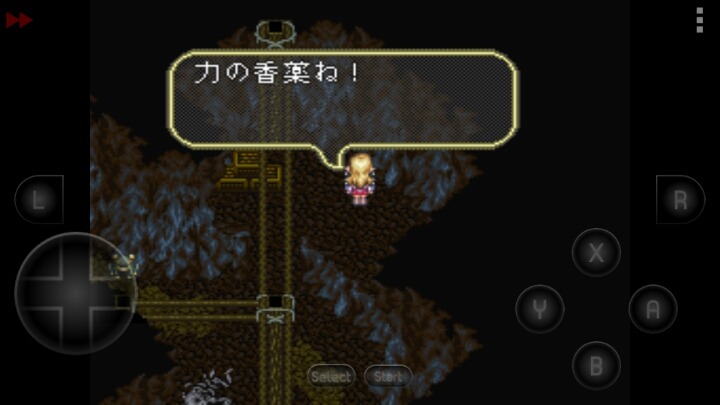Tap the Y gamepad button
This screenshot has height=405, width=720.
540,309
